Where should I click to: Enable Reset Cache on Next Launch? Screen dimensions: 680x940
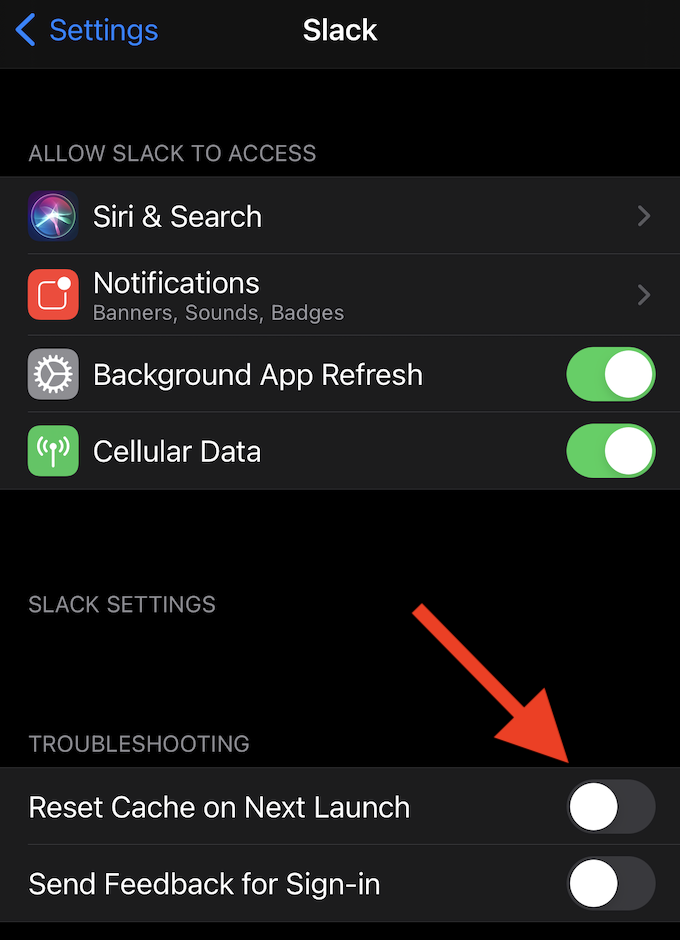[610, 807]
